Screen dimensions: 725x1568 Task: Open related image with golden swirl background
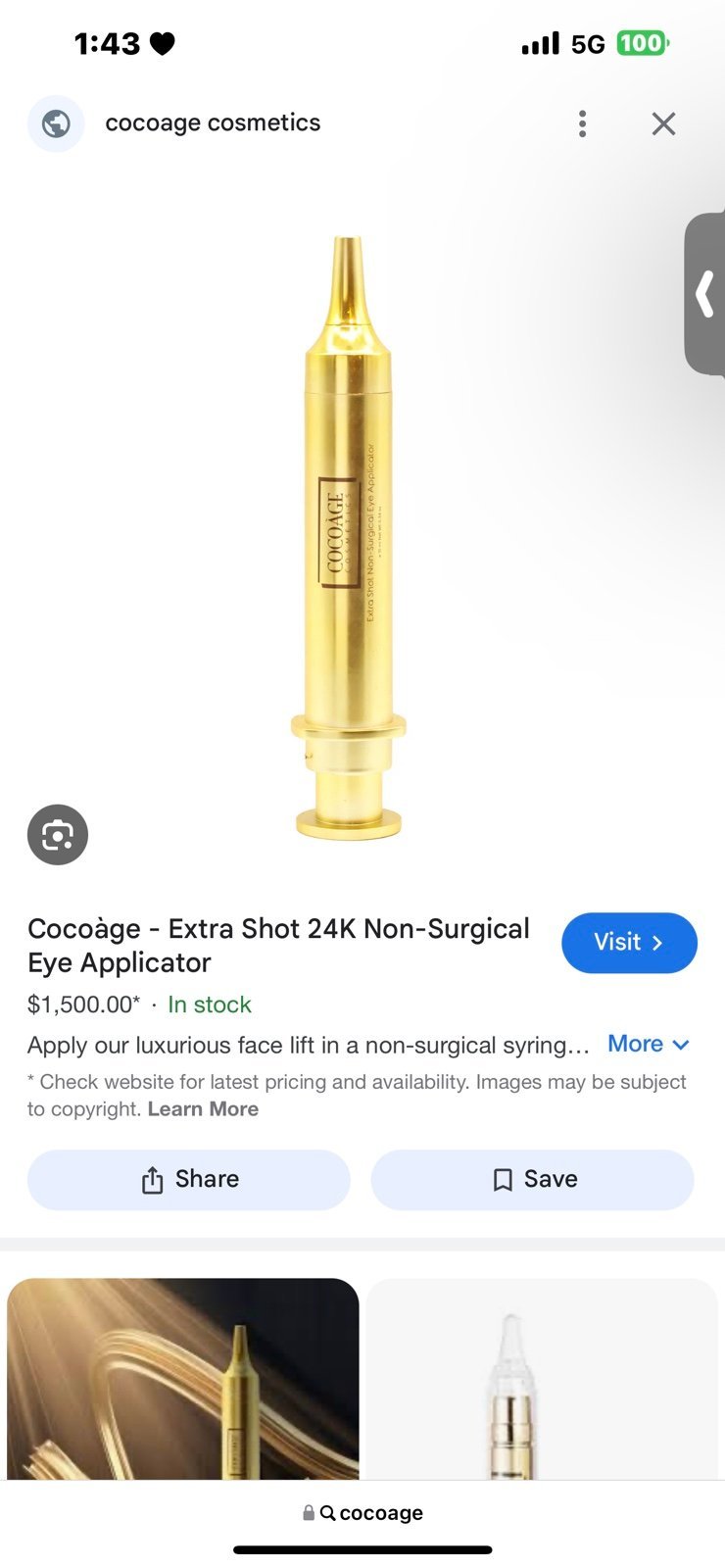click(183, 1378)
